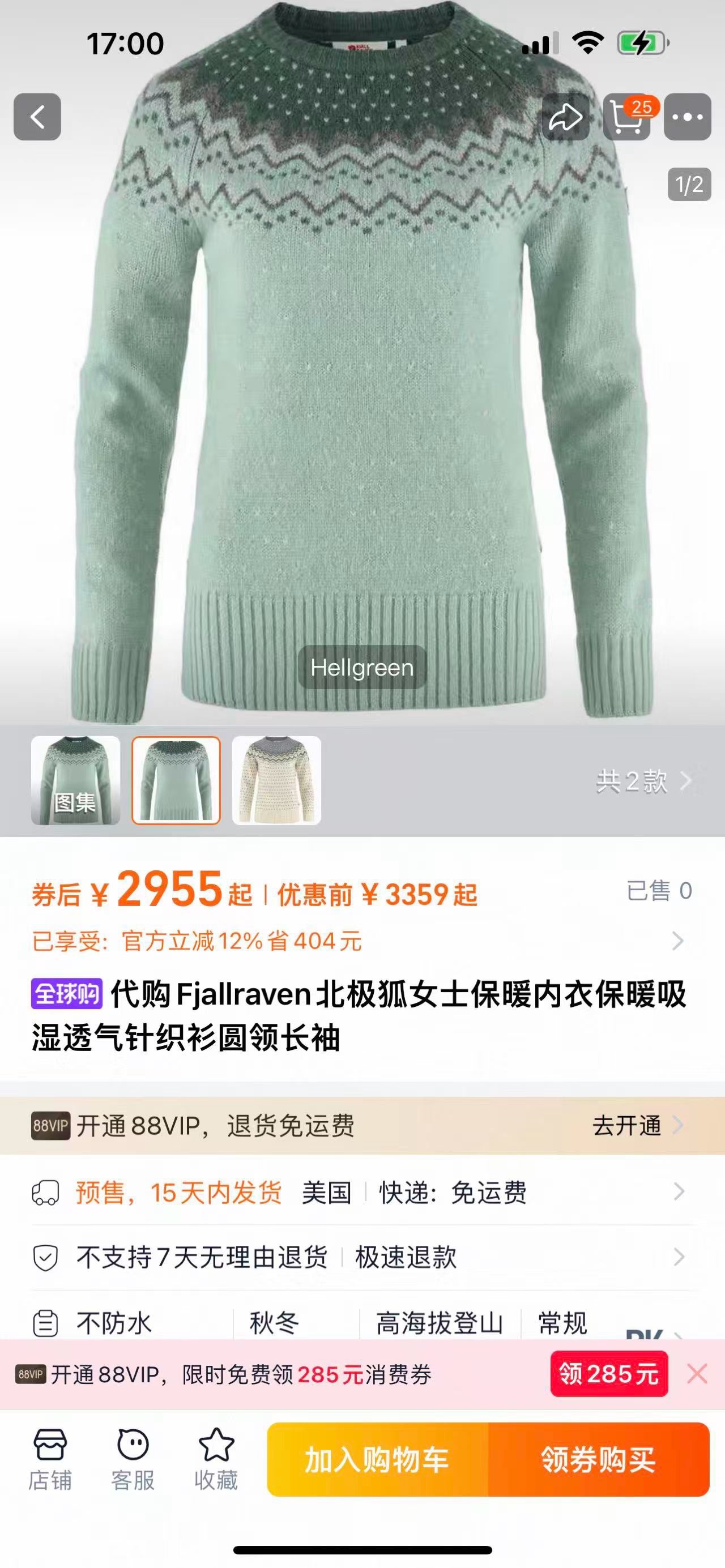Screen dimensions: 725x1568
Task: Dismiss the 88VIP coupon banner
Action: 697,1374
